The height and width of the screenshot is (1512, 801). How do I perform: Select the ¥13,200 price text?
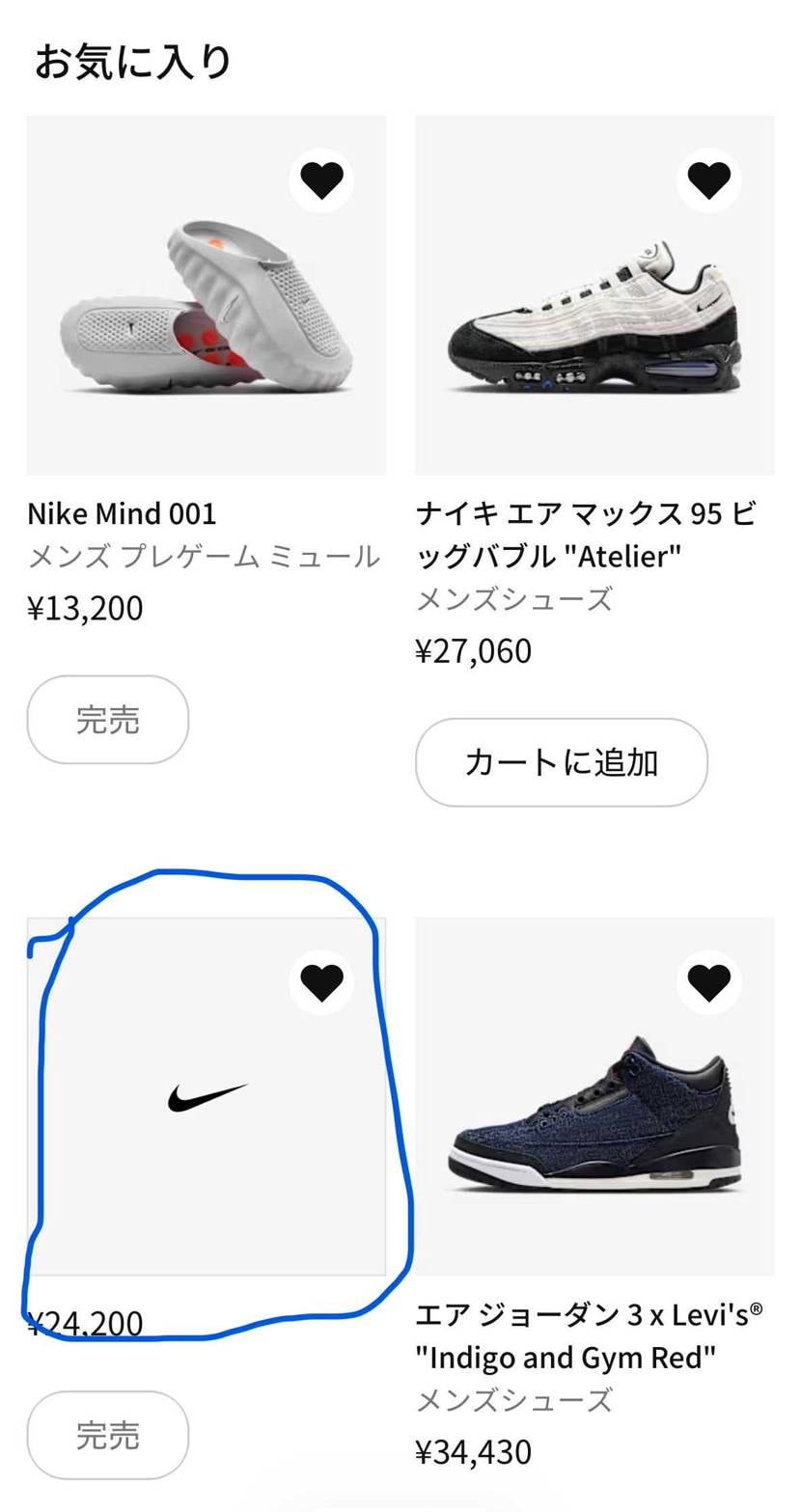click(x=89, y=607)
